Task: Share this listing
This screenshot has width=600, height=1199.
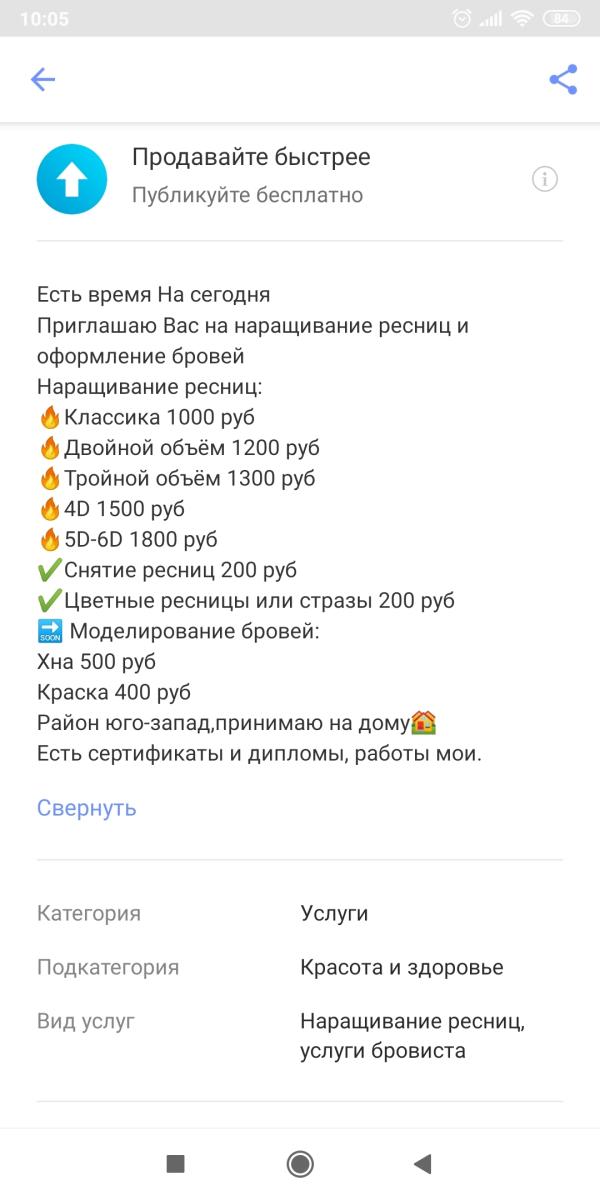Action: pos(563,80)
